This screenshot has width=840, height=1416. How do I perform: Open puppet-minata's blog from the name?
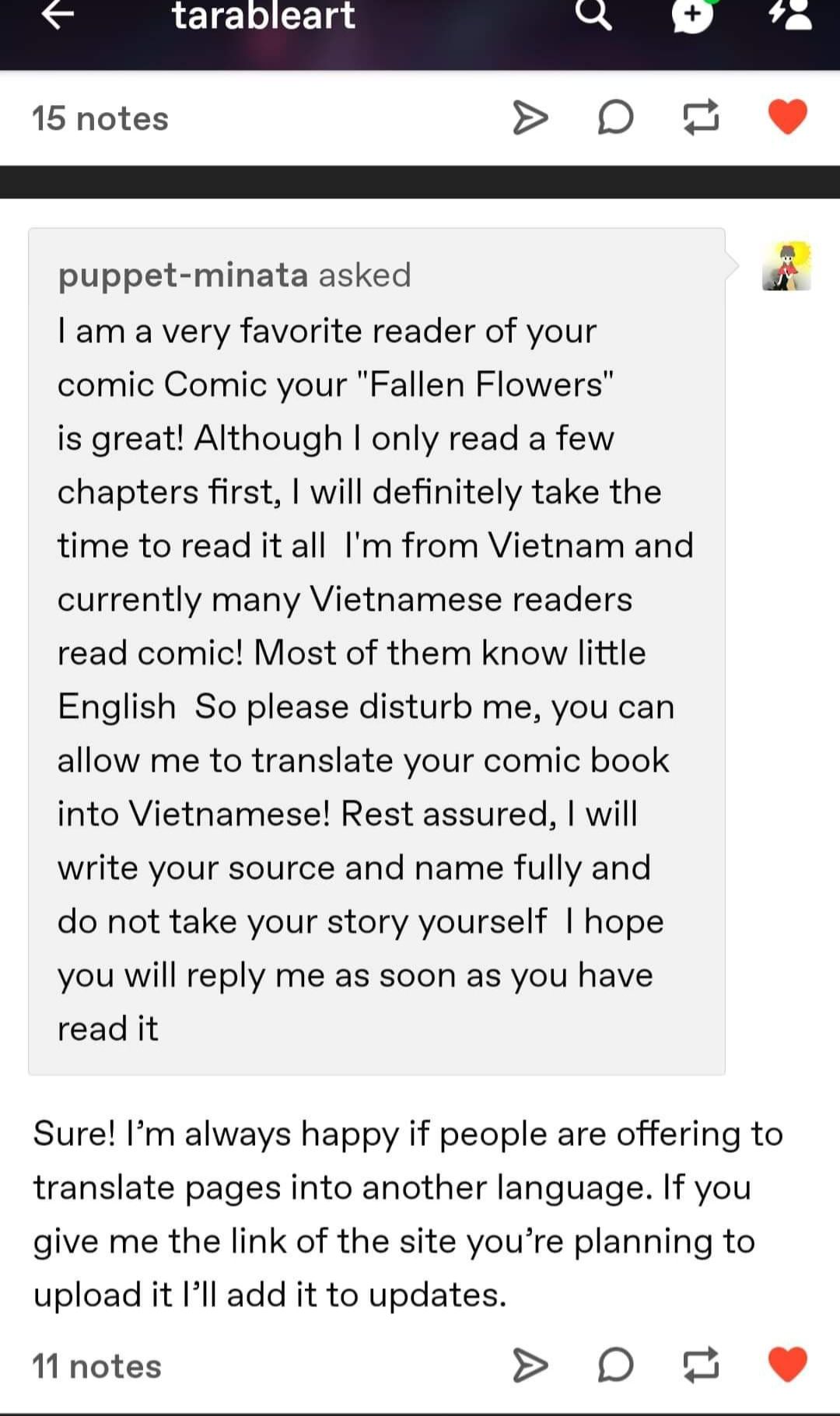point(184,275)
